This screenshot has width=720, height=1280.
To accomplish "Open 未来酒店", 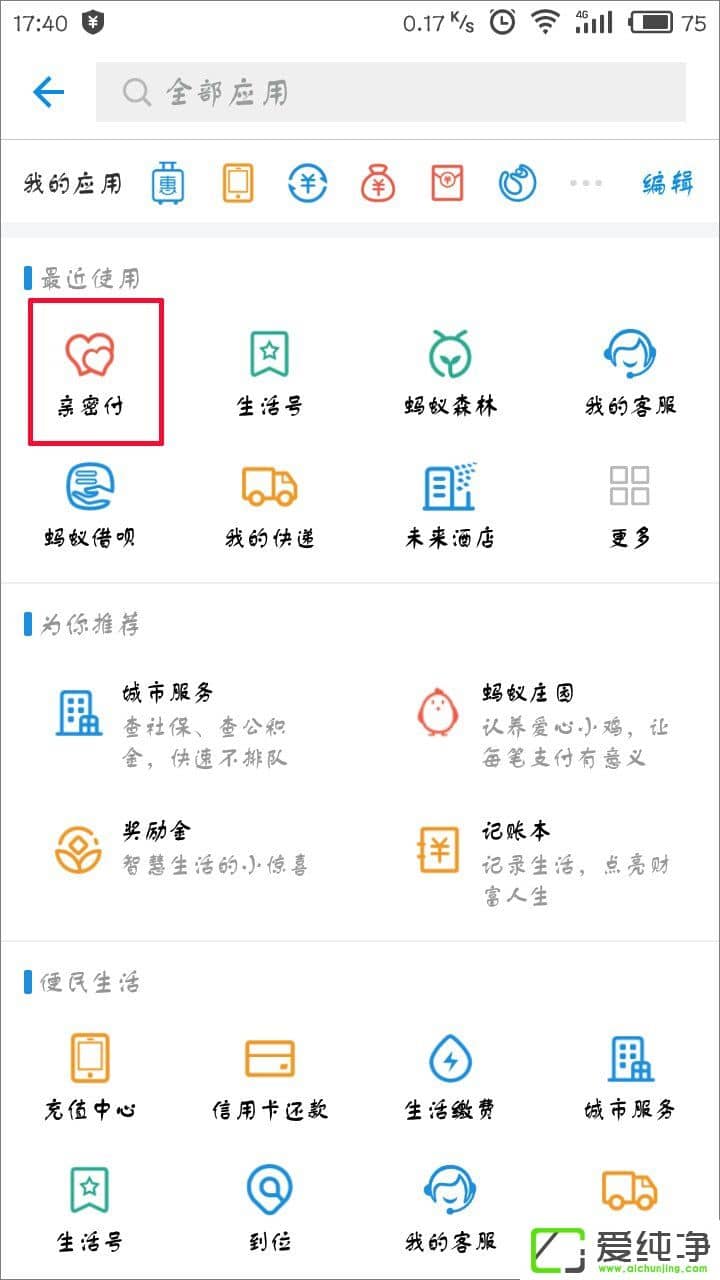I will click(x=450, y=505).
